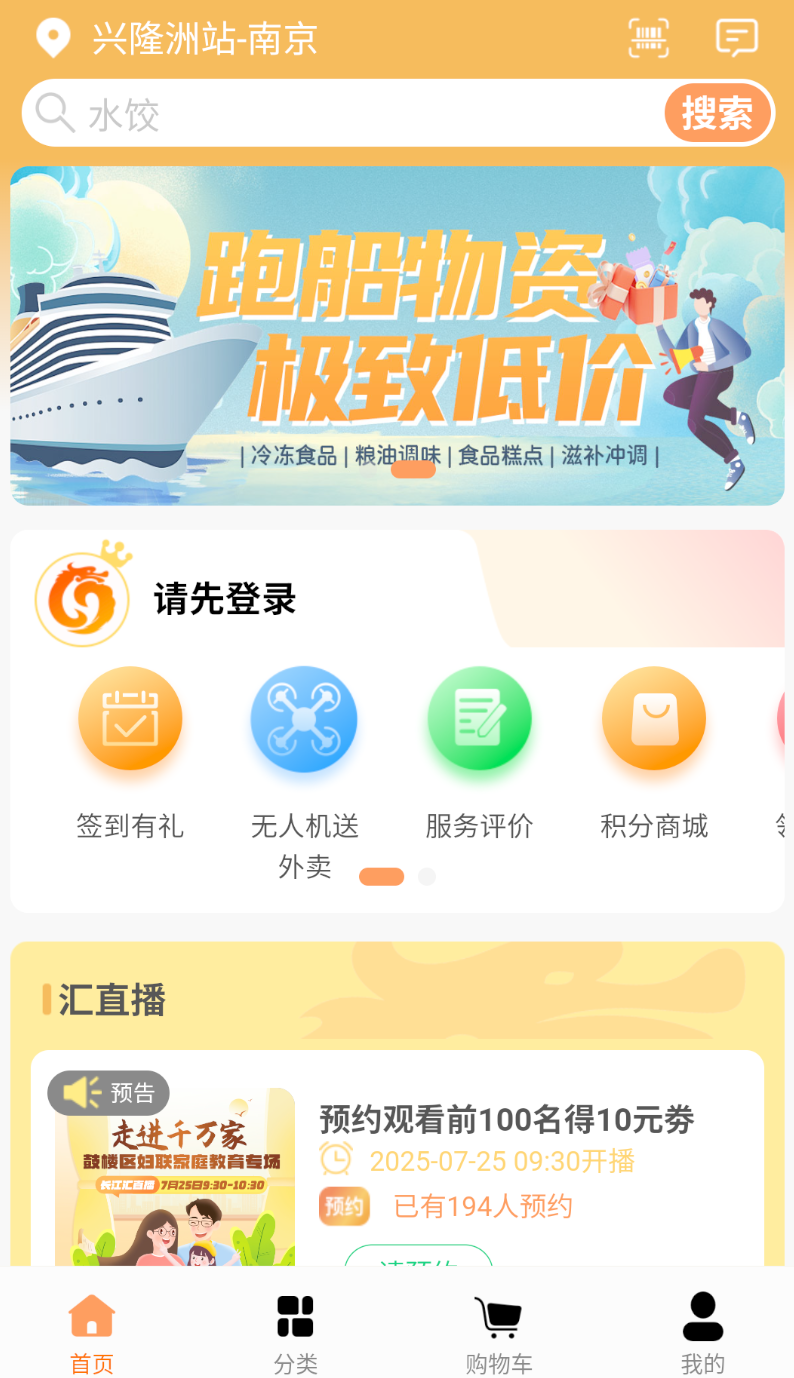Switch to the 购物车 tab
Viewport: 794px width, 1378px height.
coord(498,1333)
